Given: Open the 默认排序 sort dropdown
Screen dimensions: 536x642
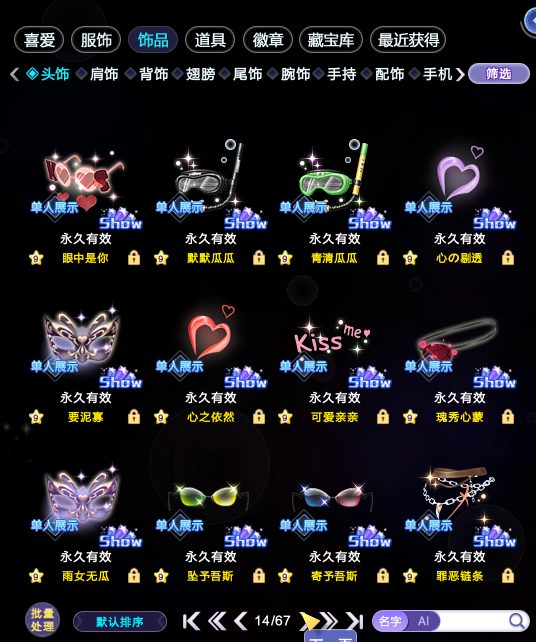Looking at the screenshot, I should (x=120, y=622).
